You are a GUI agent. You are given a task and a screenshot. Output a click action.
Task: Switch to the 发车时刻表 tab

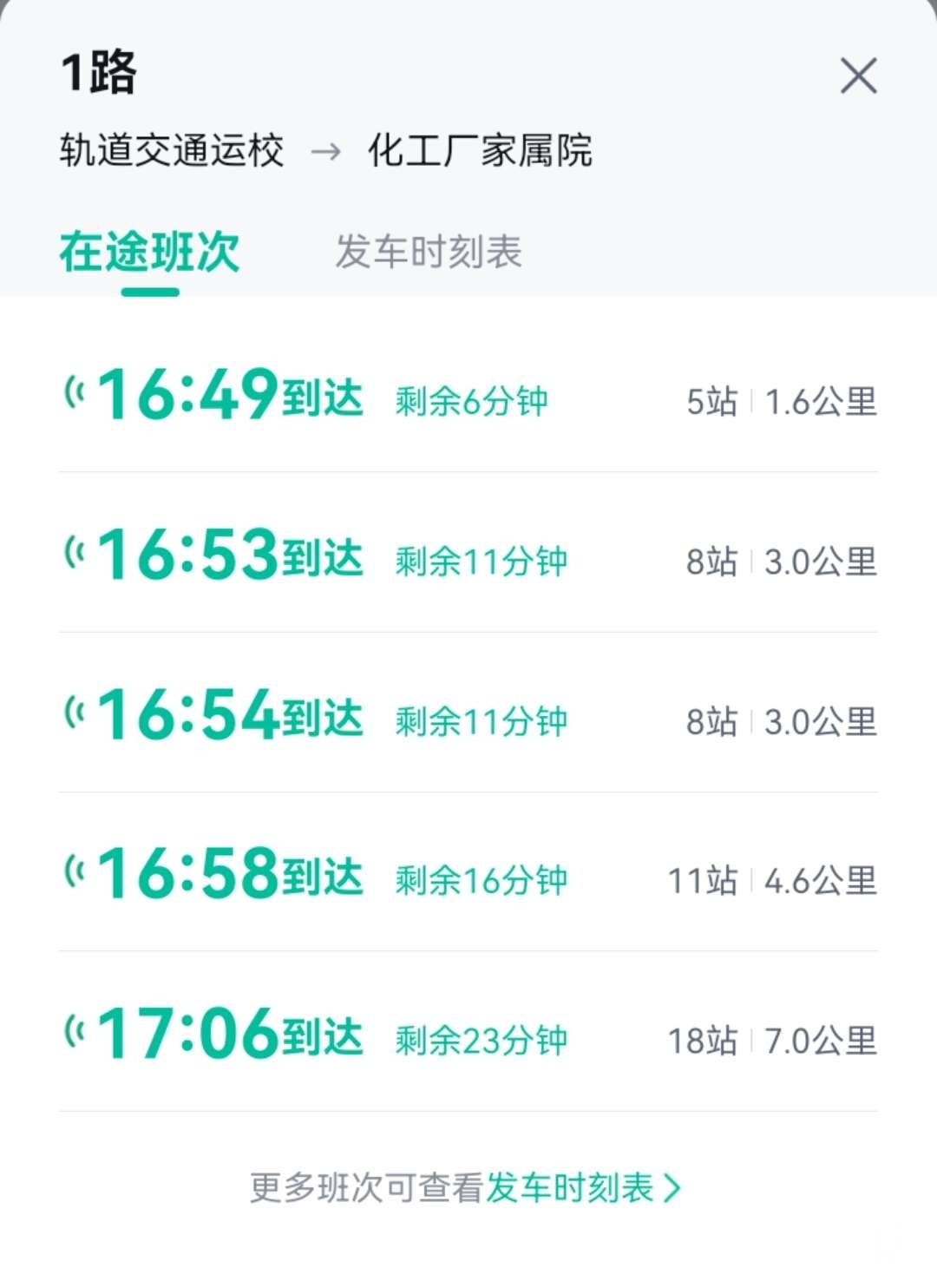(x=429, y=253)
